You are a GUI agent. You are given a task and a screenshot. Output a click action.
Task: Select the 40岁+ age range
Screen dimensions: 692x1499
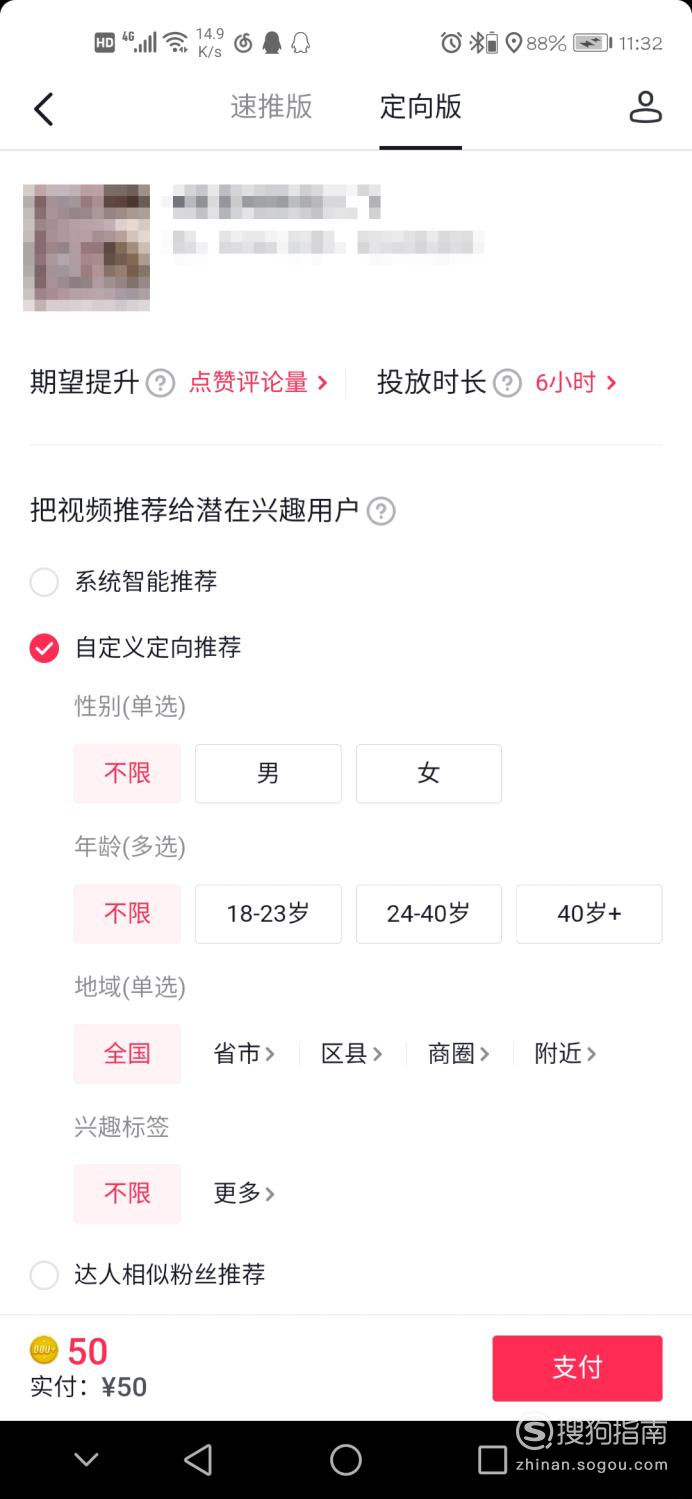coord(589,913)
